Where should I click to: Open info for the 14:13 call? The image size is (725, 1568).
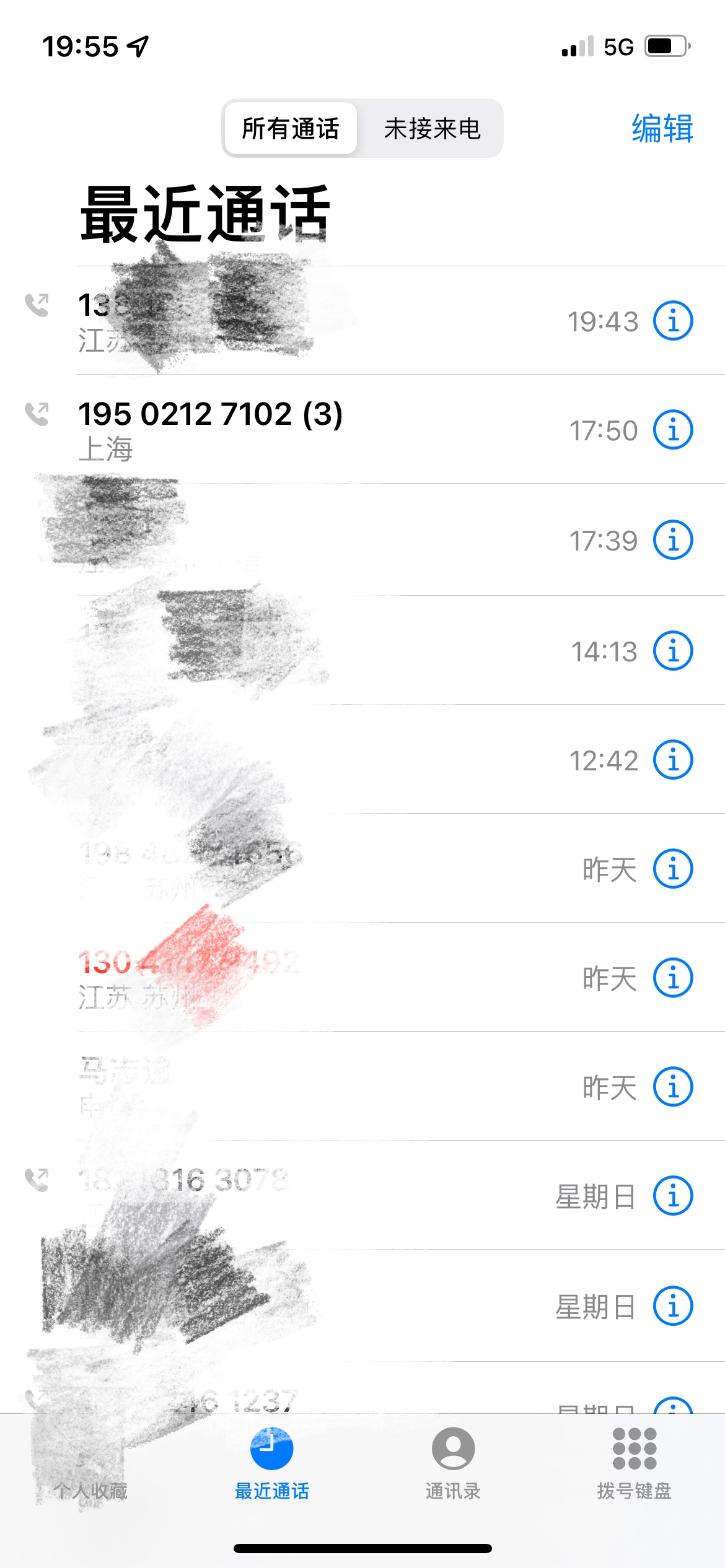(x=673, y=651)
